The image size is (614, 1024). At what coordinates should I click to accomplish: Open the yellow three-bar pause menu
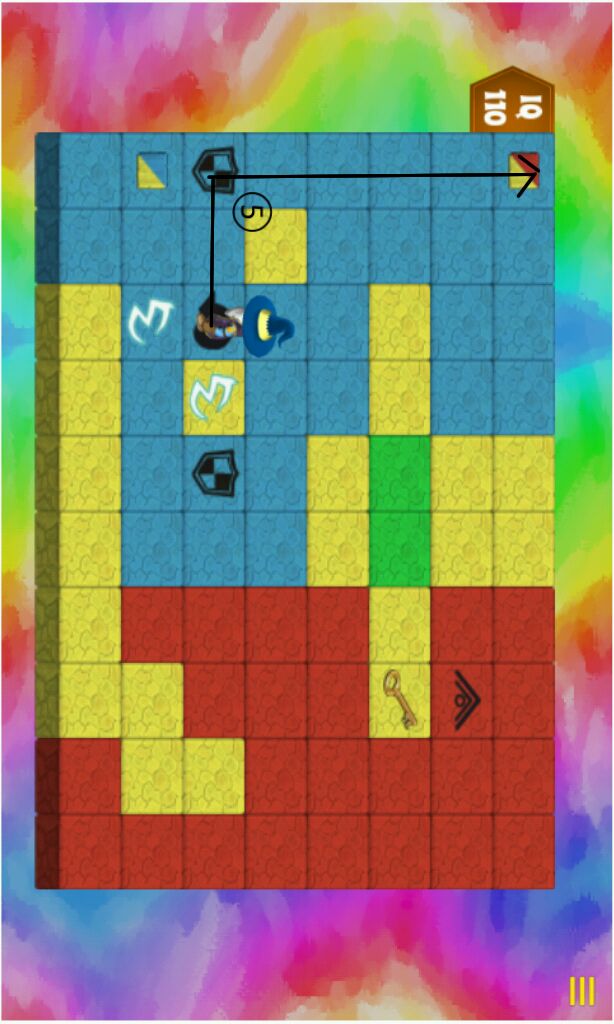[x=582, y=991]
